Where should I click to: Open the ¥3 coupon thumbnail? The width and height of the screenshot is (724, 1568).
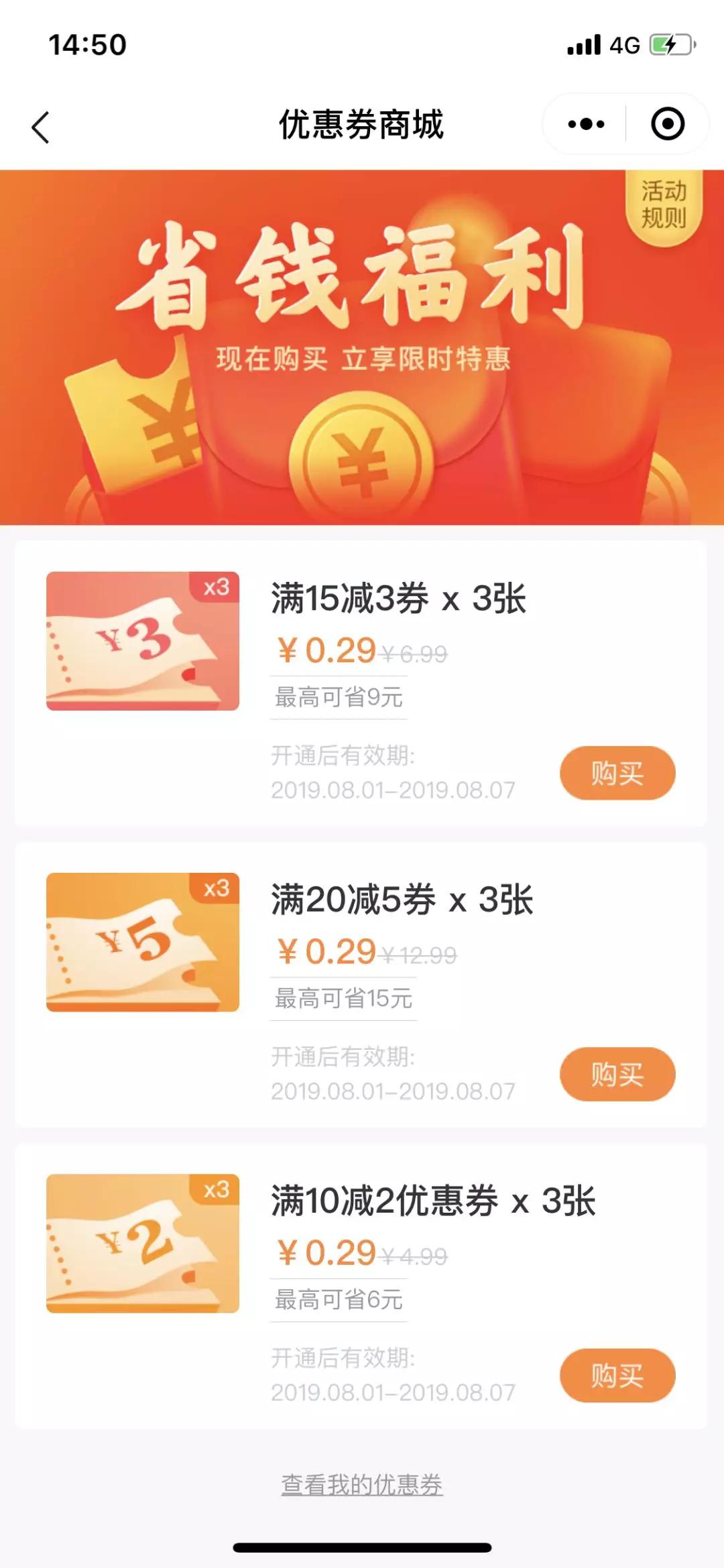[143, 641]
